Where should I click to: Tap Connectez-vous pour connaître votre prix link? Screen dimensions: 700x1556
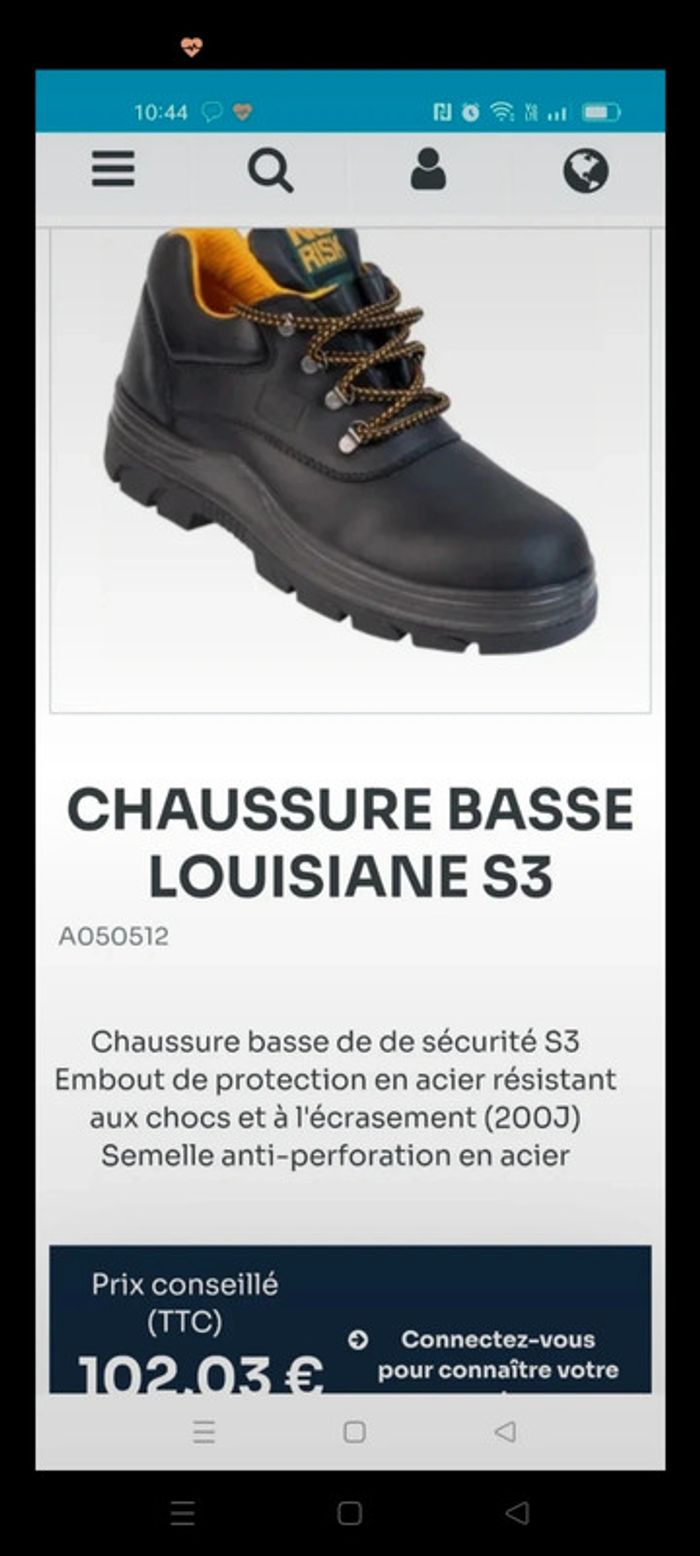coord(497,1355)
